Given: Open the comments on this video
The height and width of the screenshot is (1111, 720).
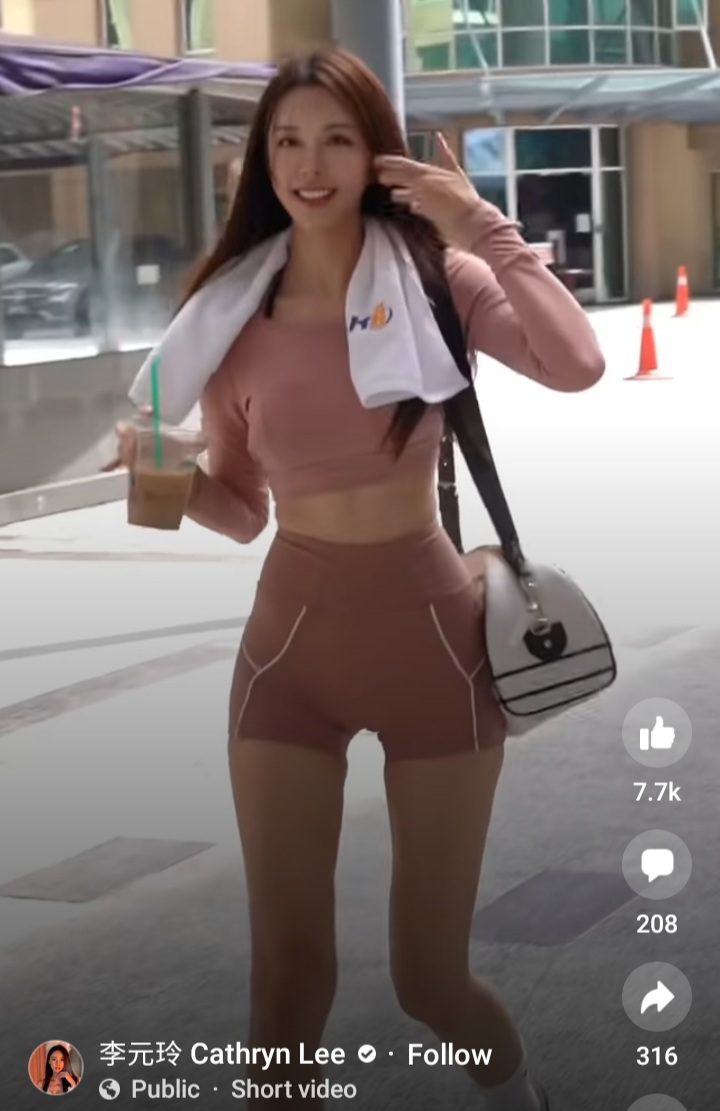Looking at the screenshot, I should tap(656, 864).
